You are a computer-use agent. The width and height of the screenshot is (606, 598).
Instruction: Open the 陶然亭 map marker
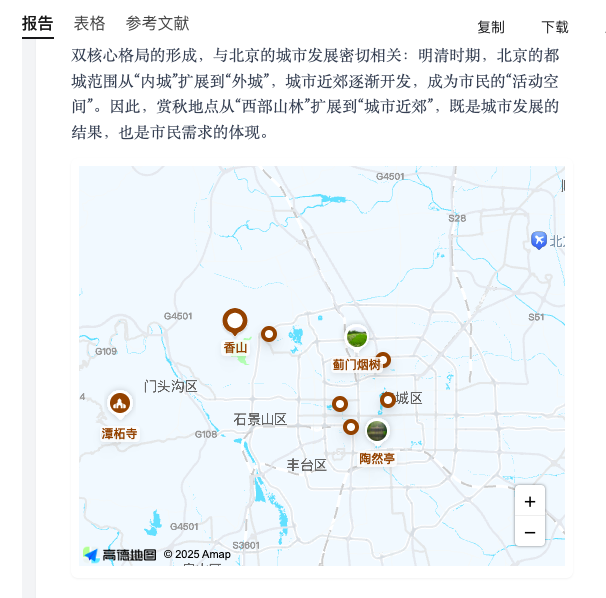point(377,432)
